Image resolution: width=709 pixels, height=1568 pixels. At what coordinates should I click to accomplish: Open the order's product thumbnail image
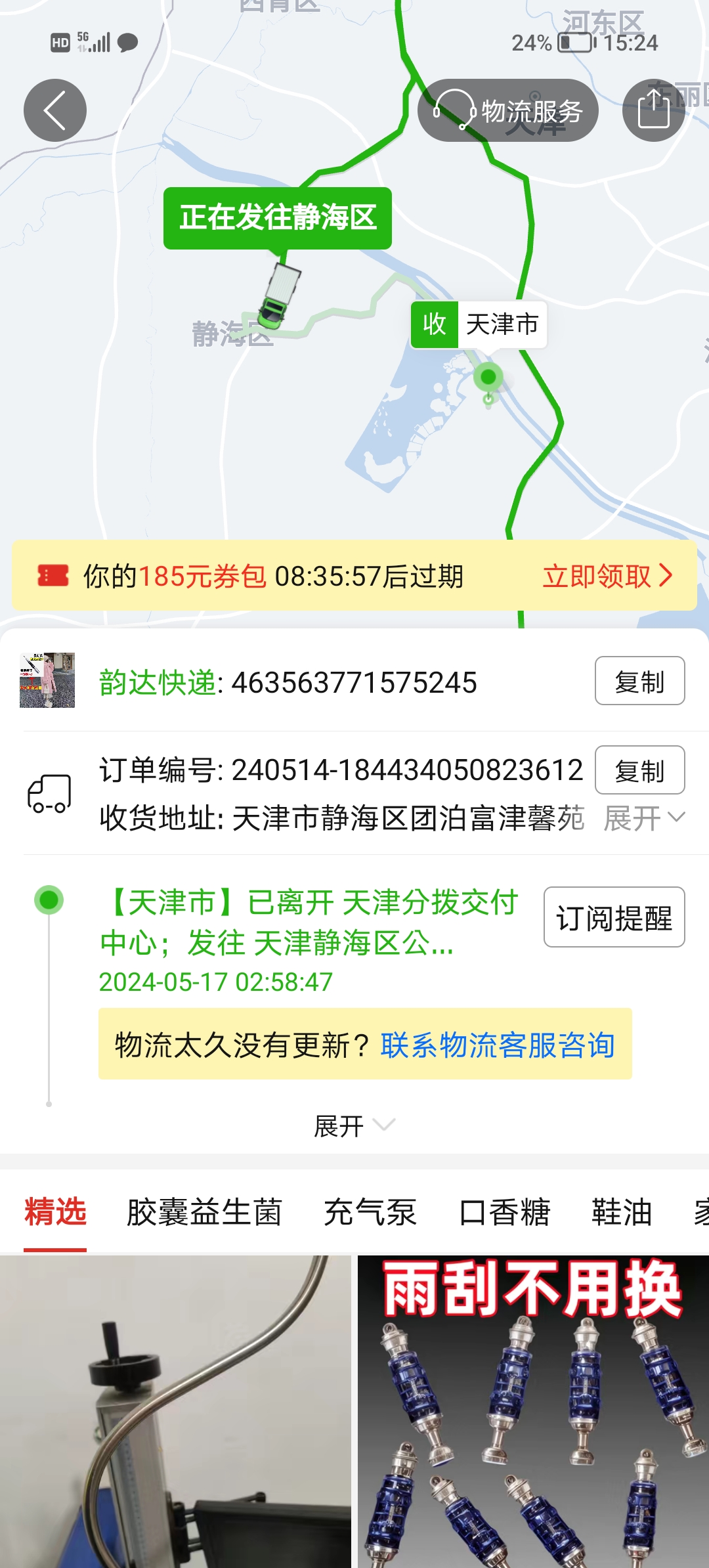tap(47, 680)
